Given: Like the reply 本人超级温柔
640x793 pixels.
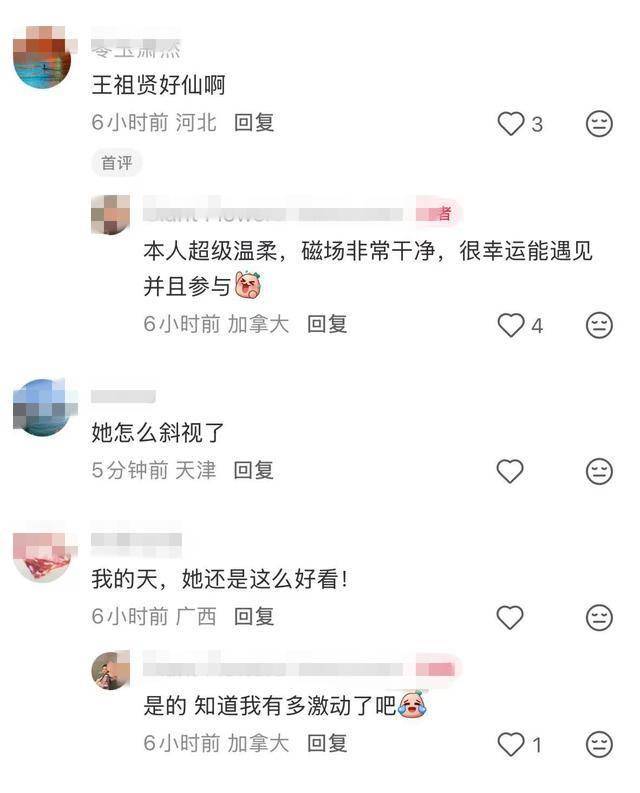Looking at the screenshot, I should coord(511,325).
